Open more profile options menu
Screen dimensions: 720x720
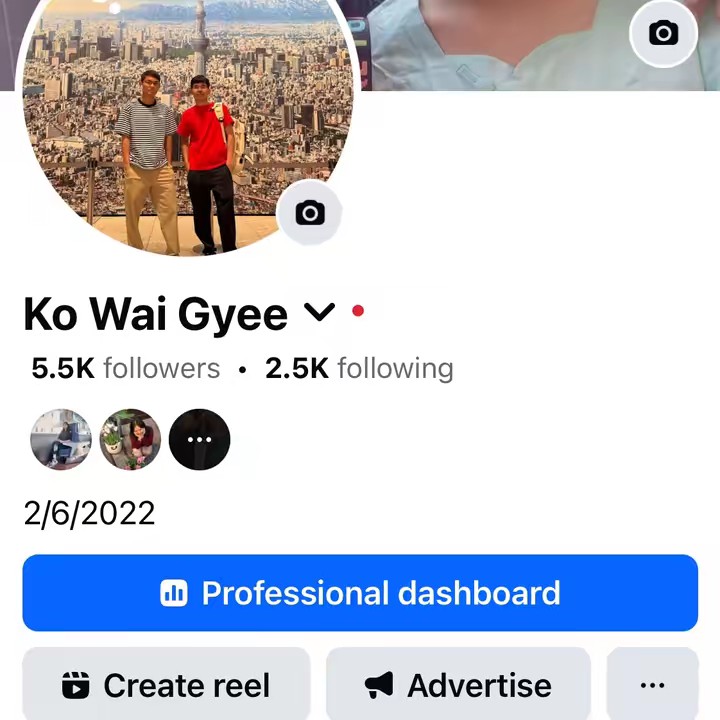(652, 685)
